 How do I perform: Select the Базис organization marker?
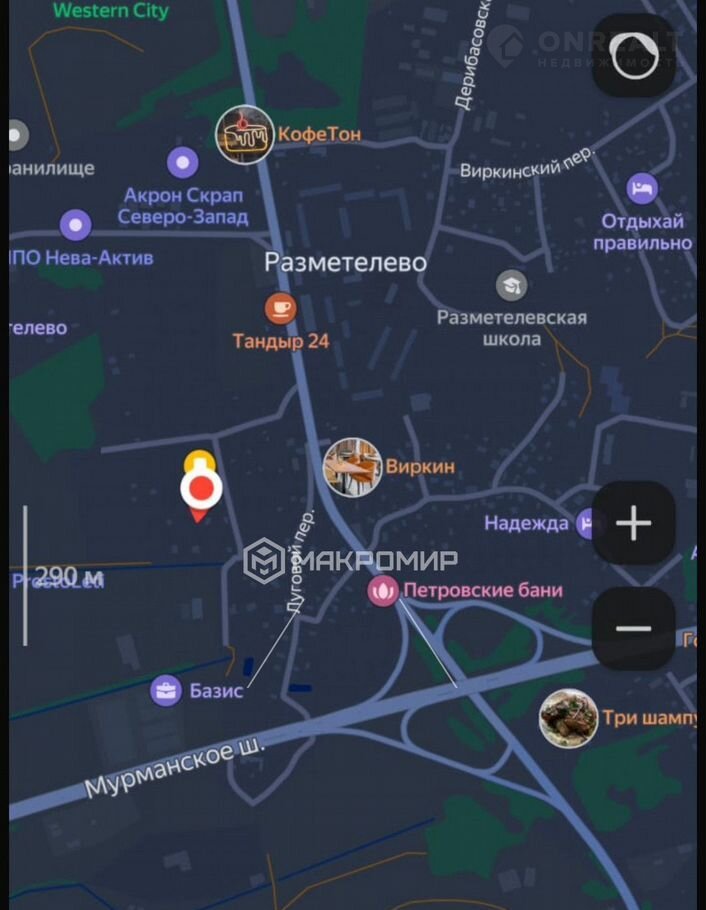(165, 690)
